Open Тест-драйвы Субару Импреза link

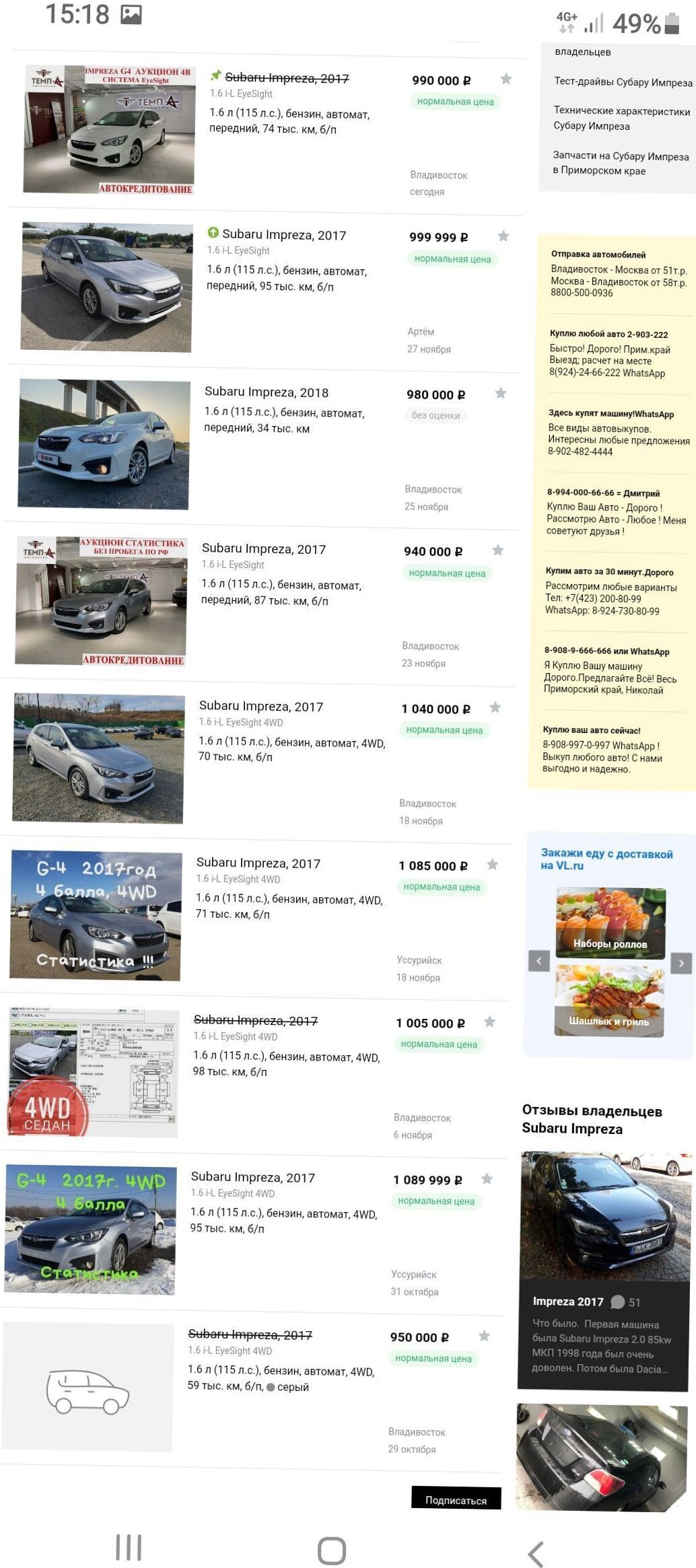coord(623,81)
